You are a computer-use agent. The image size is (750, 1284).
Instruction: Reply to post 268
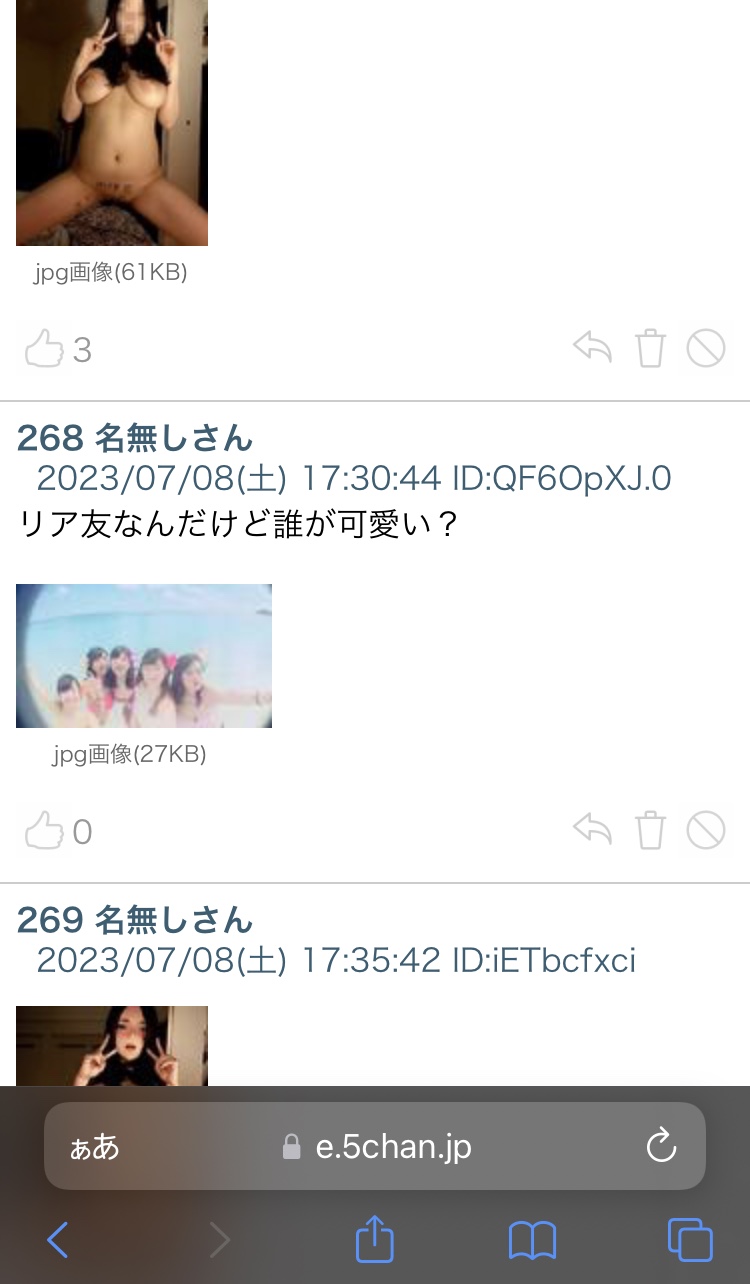[x=592, y=831]
